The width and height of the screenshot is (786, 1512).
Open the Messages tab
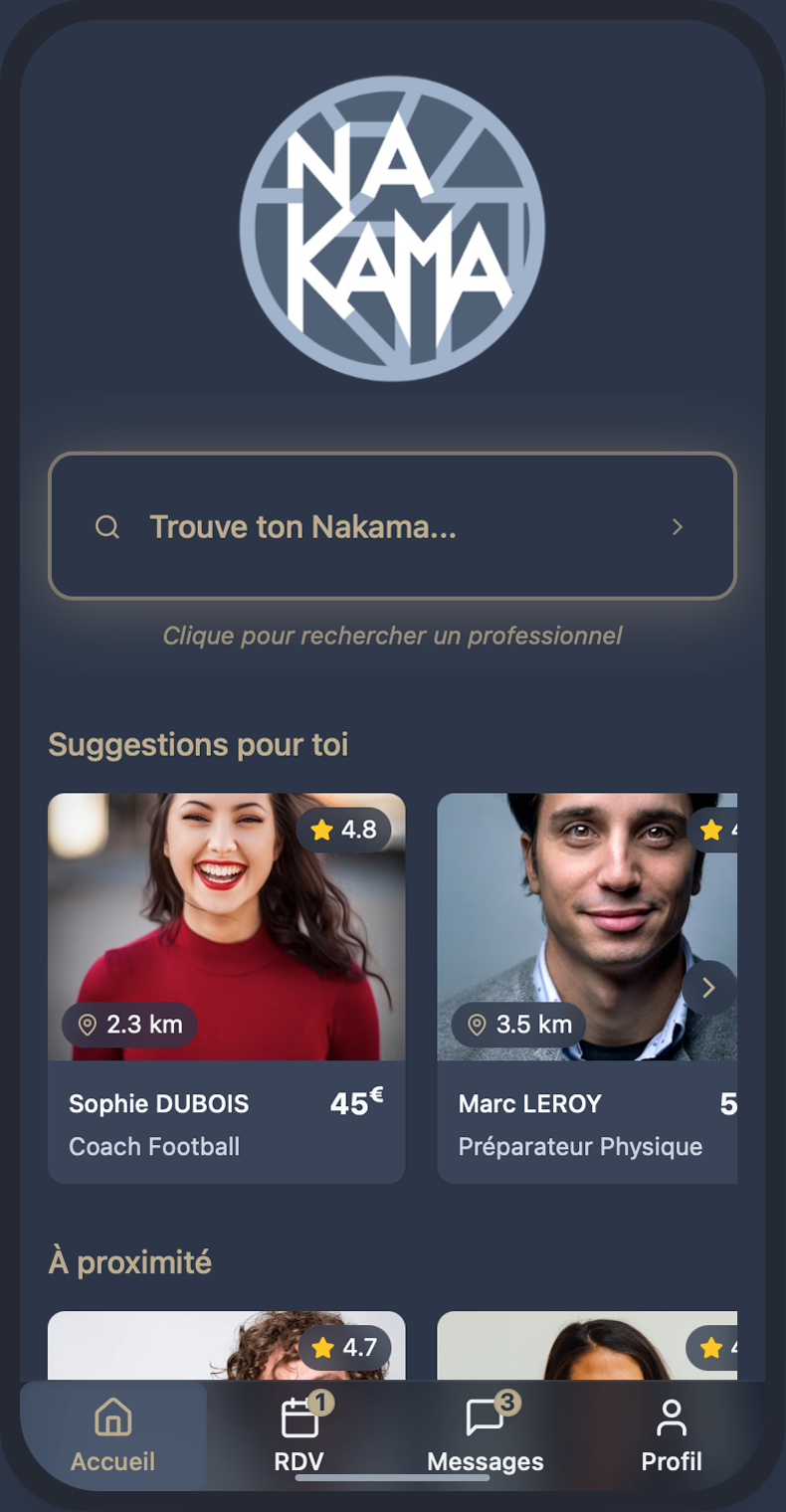486,1435
